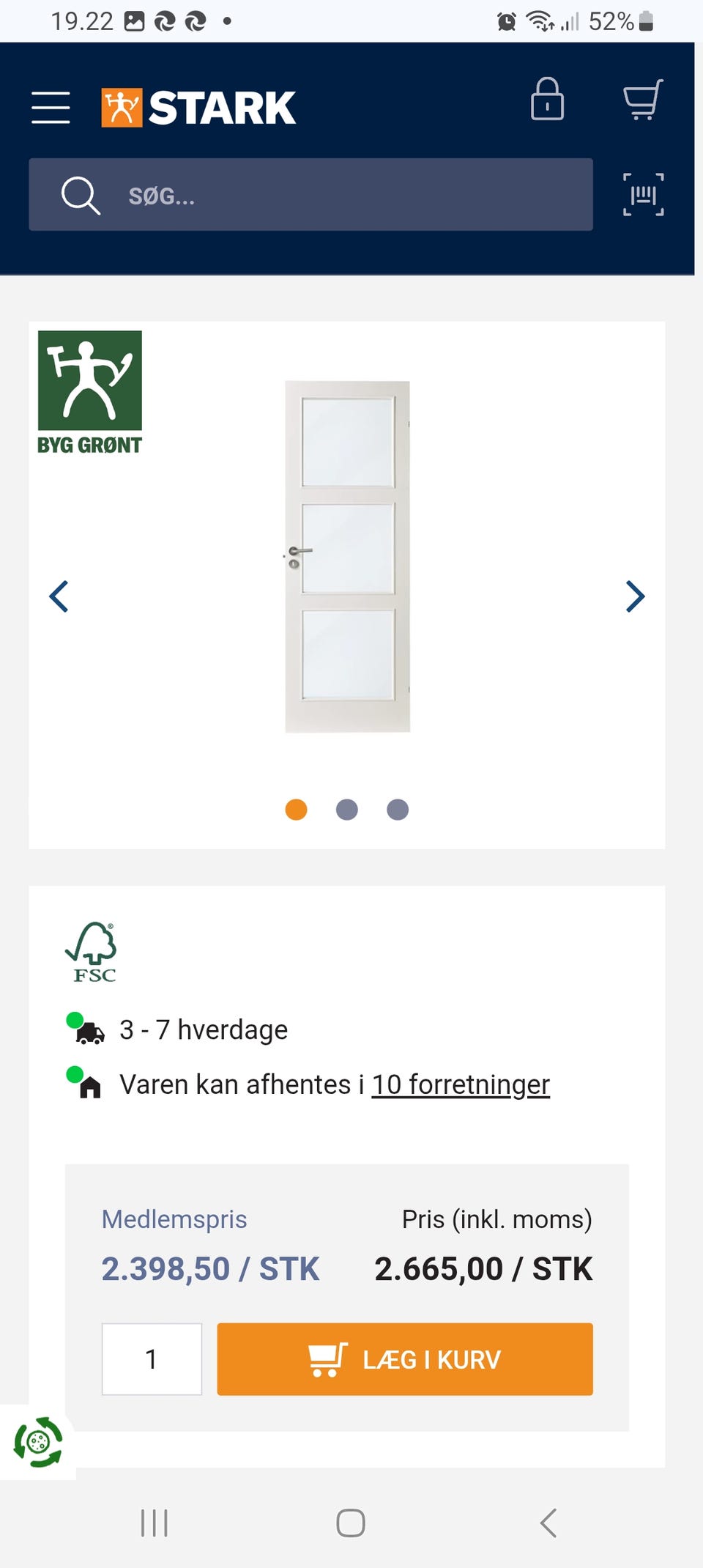Select the first orange carousel dot
This screenshot has width=703, height=1568.
pyautogui.click(x=297, y=810)
